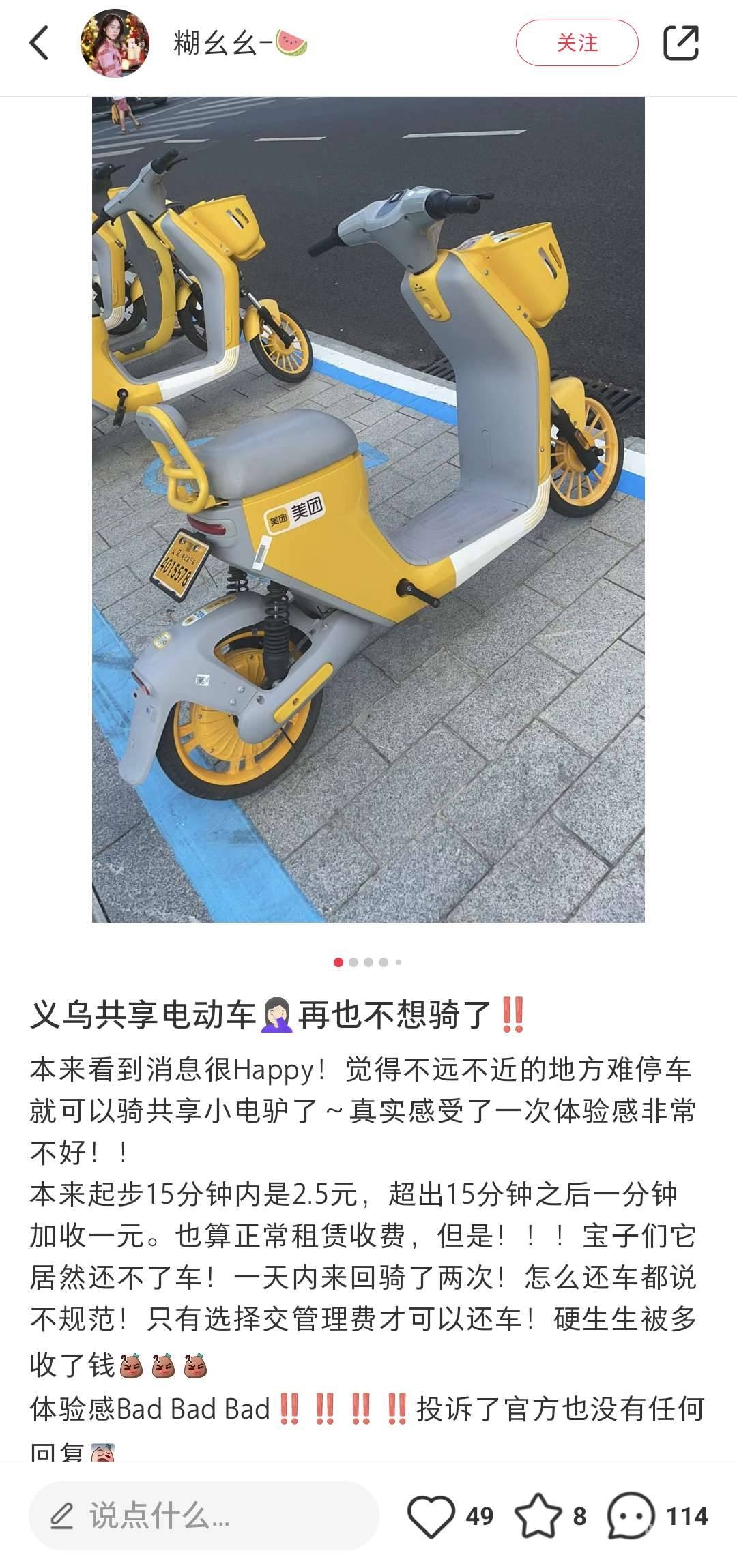The height and width of the screenshot is (1568, 737).
Task: Like this post with the heart
Action: pyautogui.click(x=431, y=1515)
